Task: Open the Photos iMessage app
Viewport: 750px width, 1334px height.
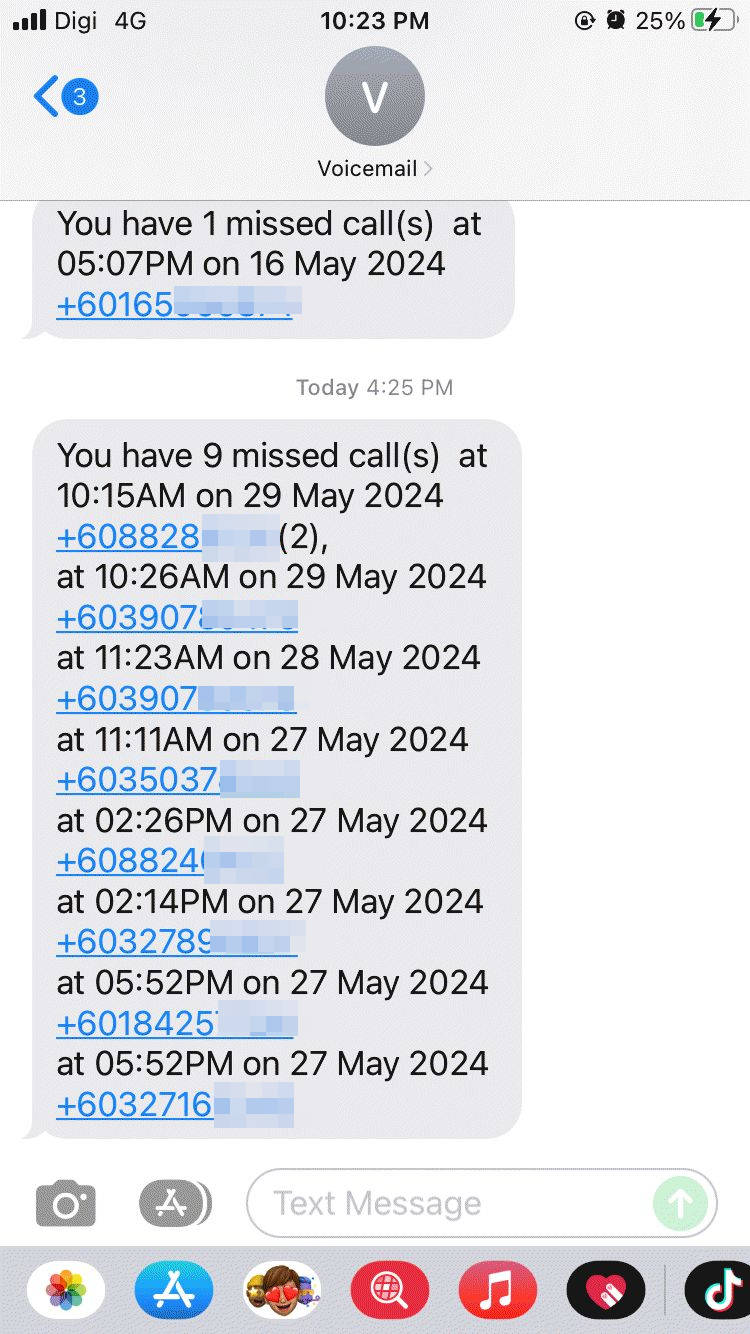Action: tap(66, 1291)
